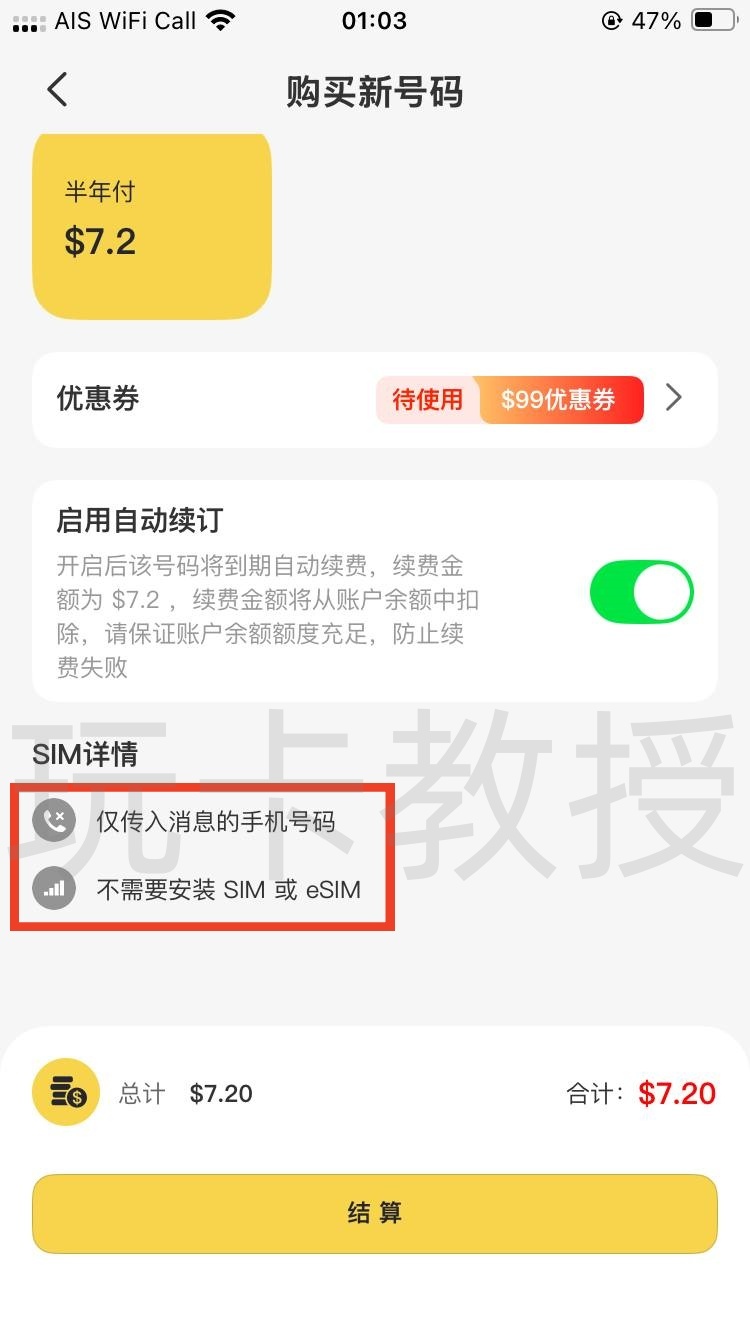Tap the 结算 checkout button

374,1213
